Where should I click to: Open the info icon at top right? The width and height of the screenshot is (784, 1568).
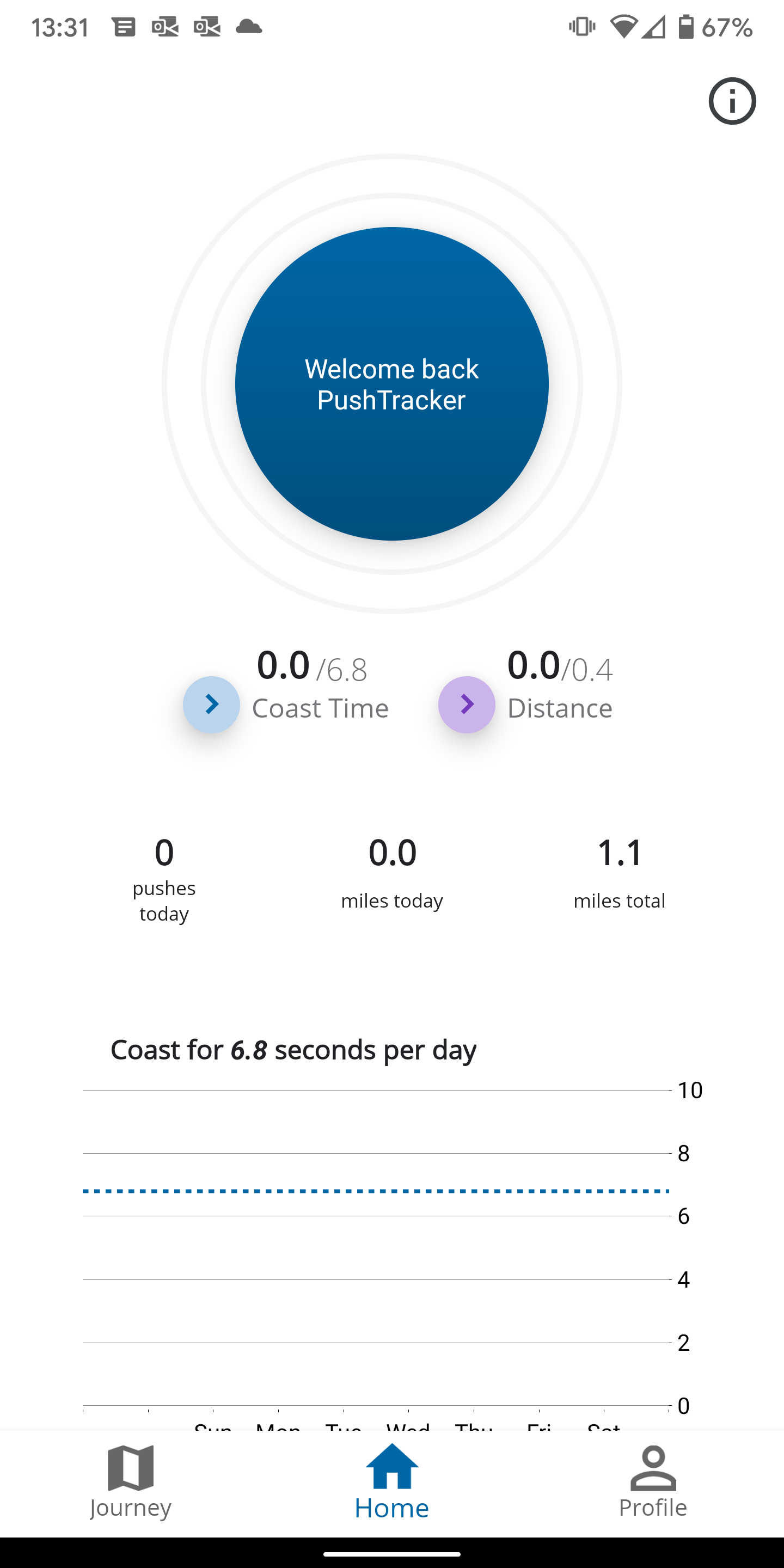tap(732, 101)
